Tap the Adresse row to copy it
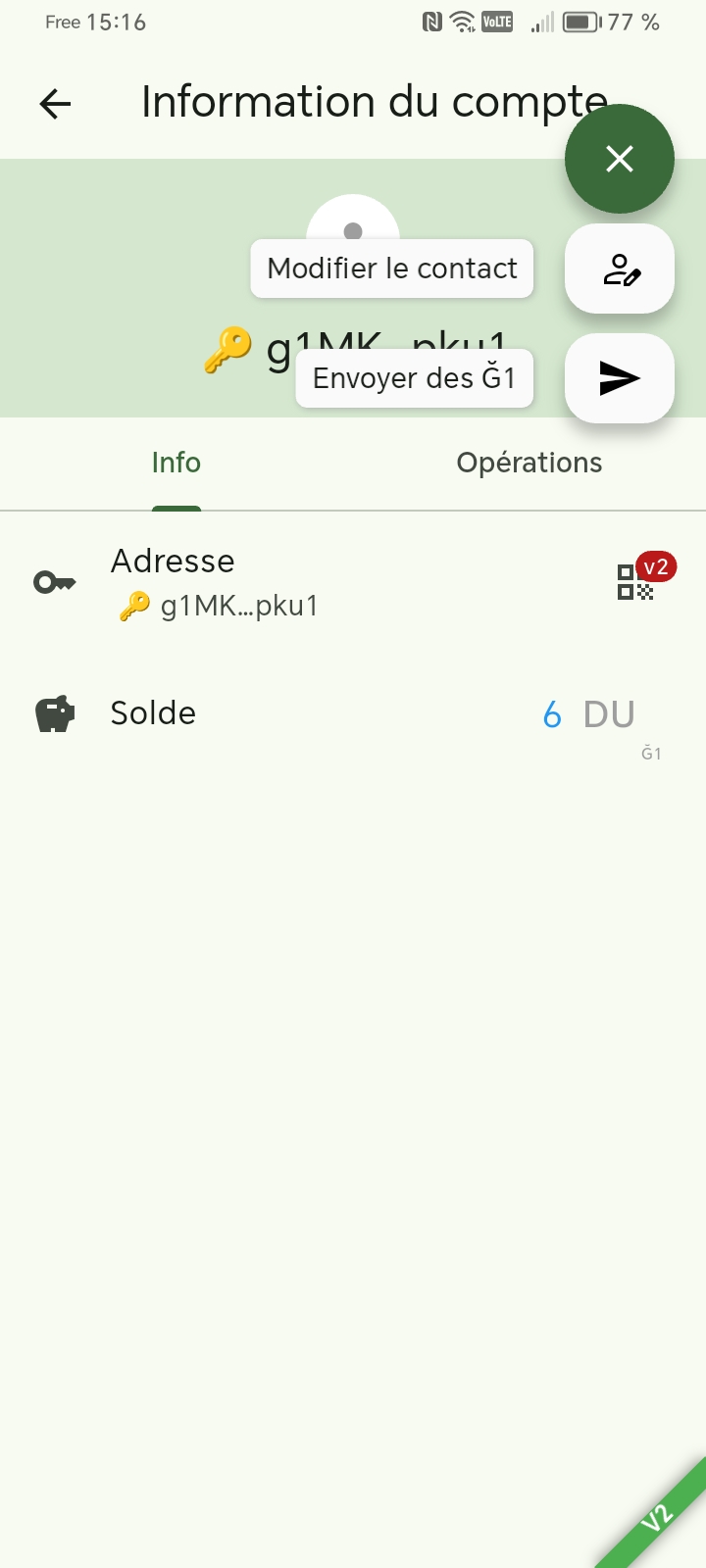706x1568 pixels. 353,583
